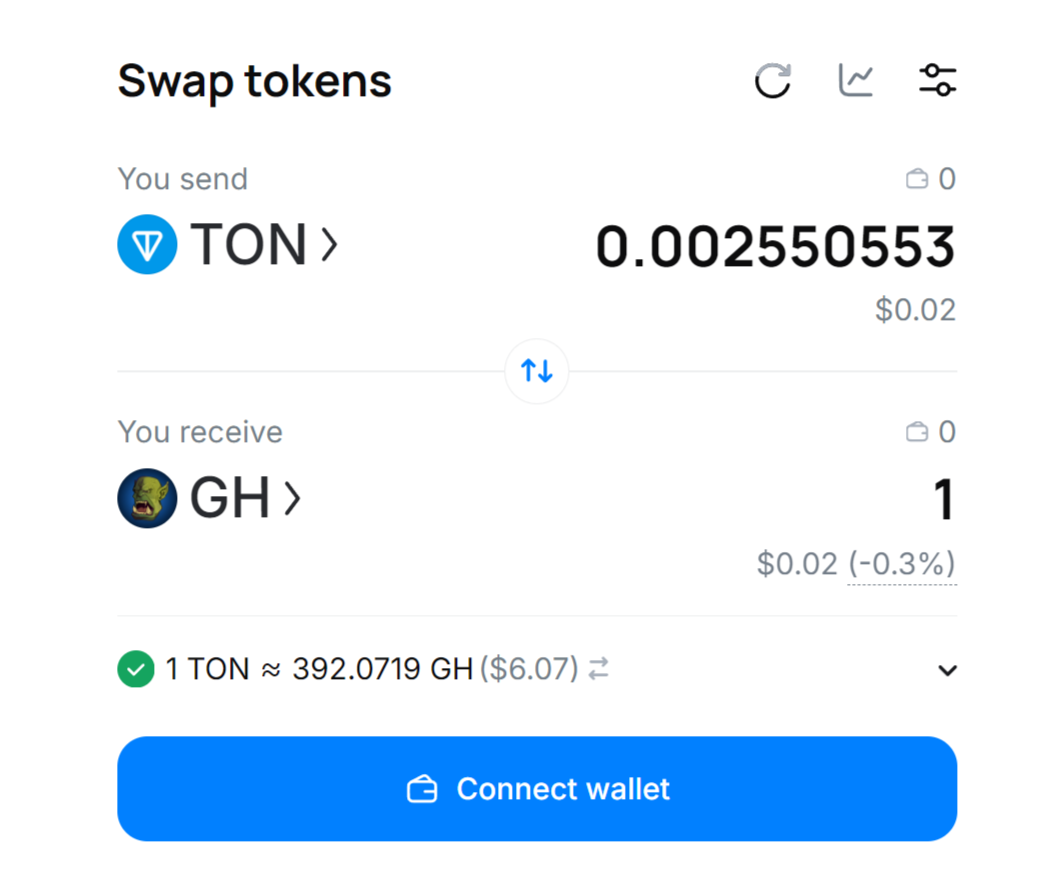
Task: Edit the send amount field
Action: pos(775,248)
